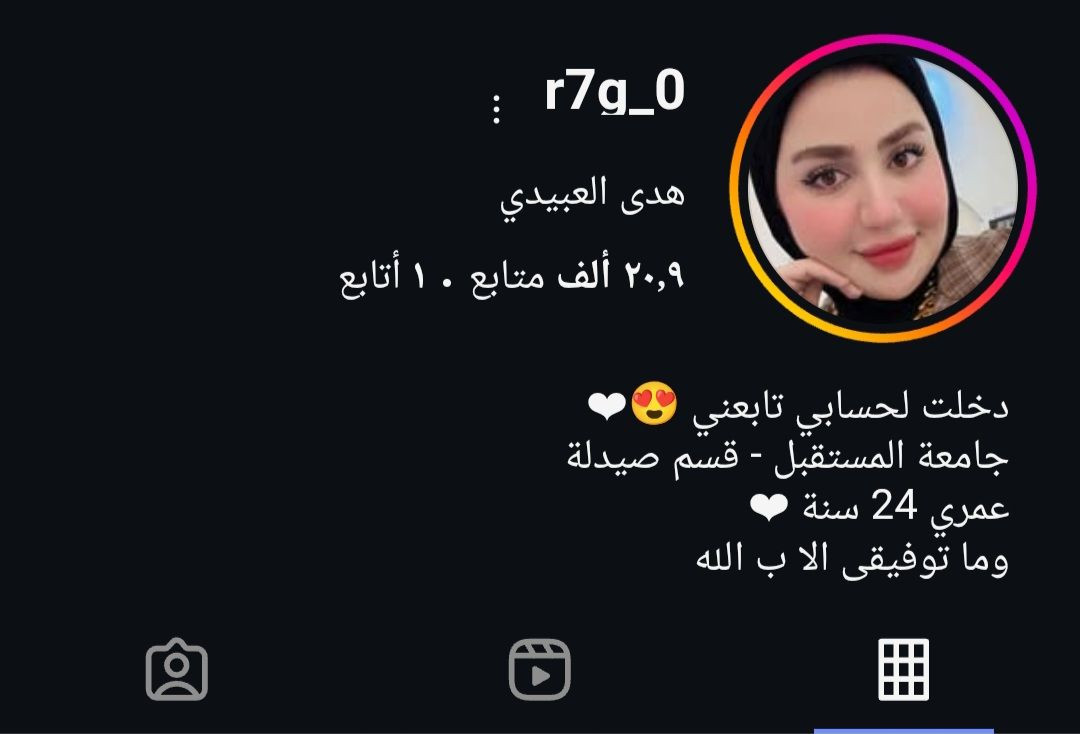Open the three-dot overflow menu
This screenshot has height=734, width=1080.
pos(496,108)
